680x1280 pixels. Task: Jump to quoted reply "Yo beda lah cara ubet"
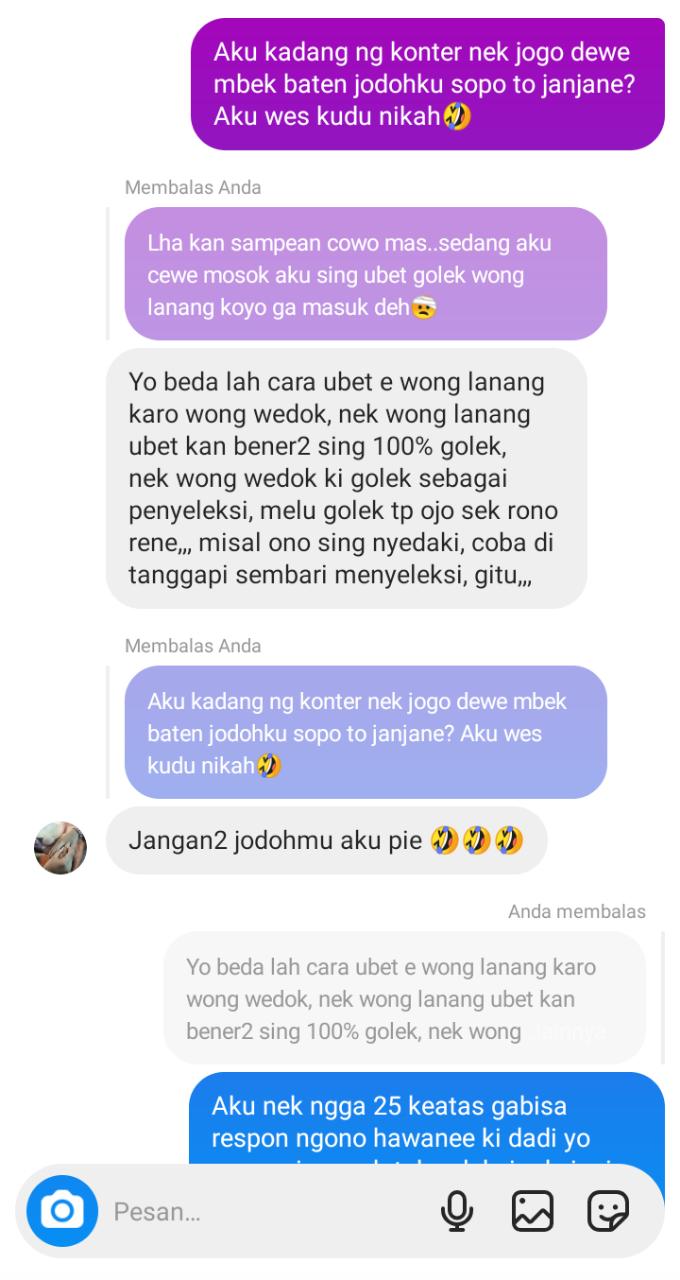(x=404, y=998)
